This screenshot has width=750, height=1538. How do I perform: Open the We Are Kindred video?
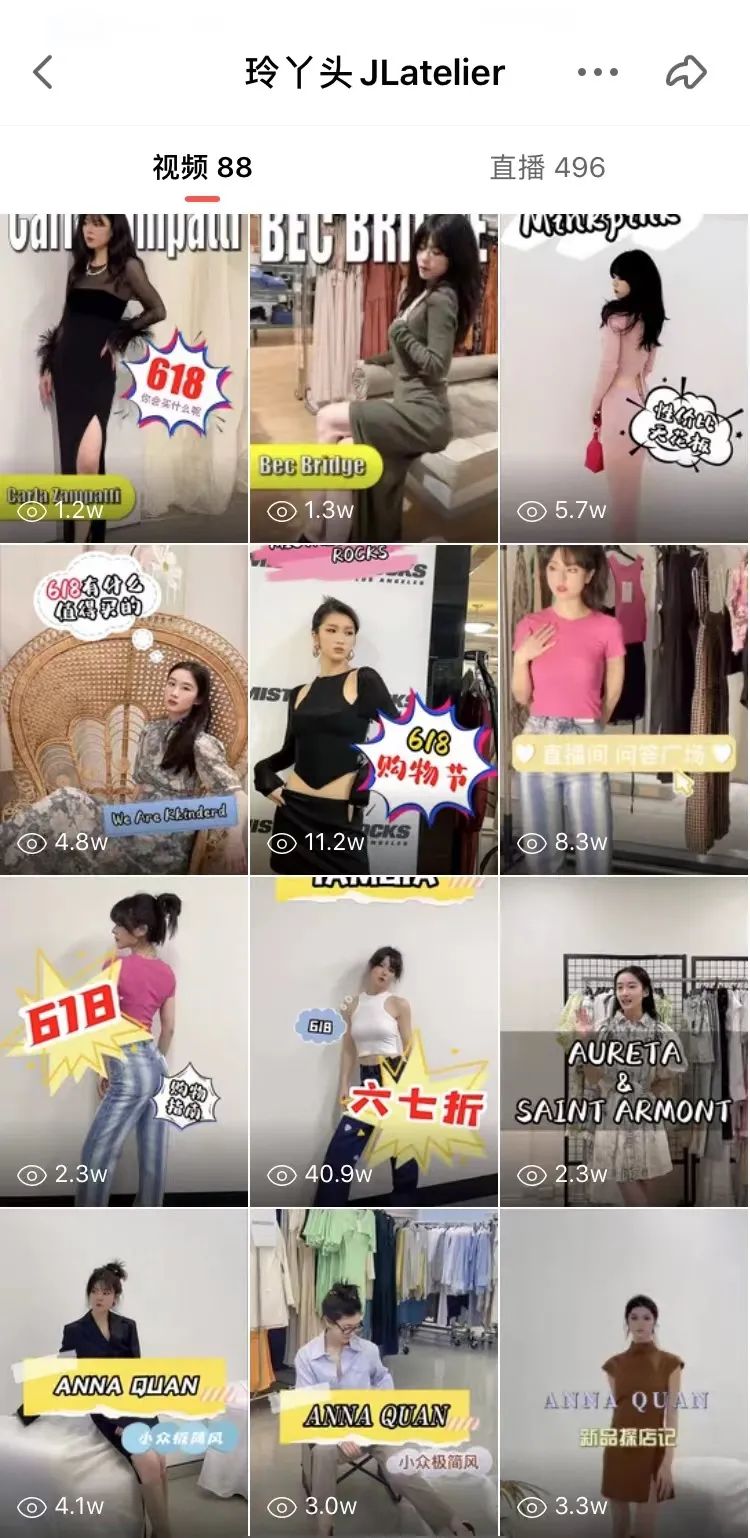click(x=124, y=710)
